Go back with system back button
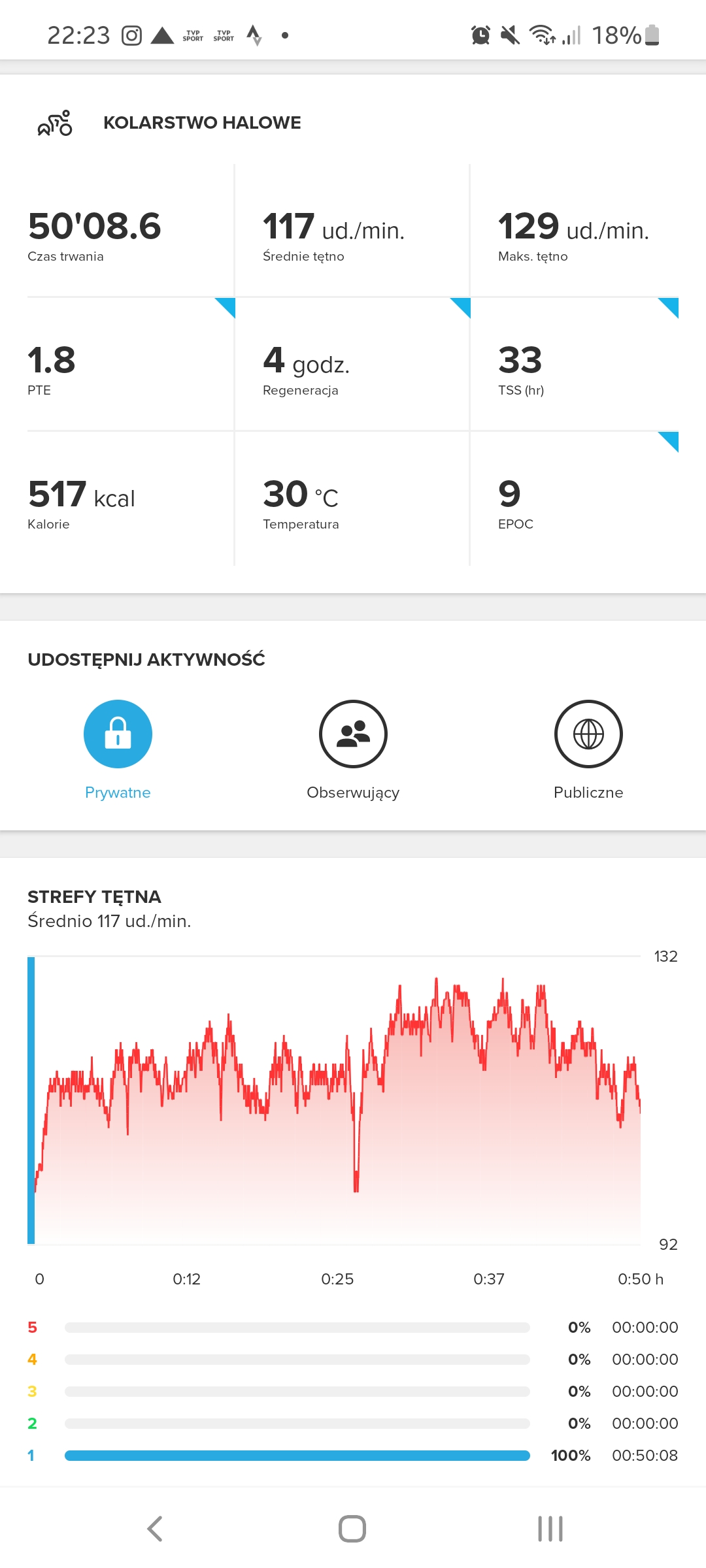 [x=155, y=1529]
